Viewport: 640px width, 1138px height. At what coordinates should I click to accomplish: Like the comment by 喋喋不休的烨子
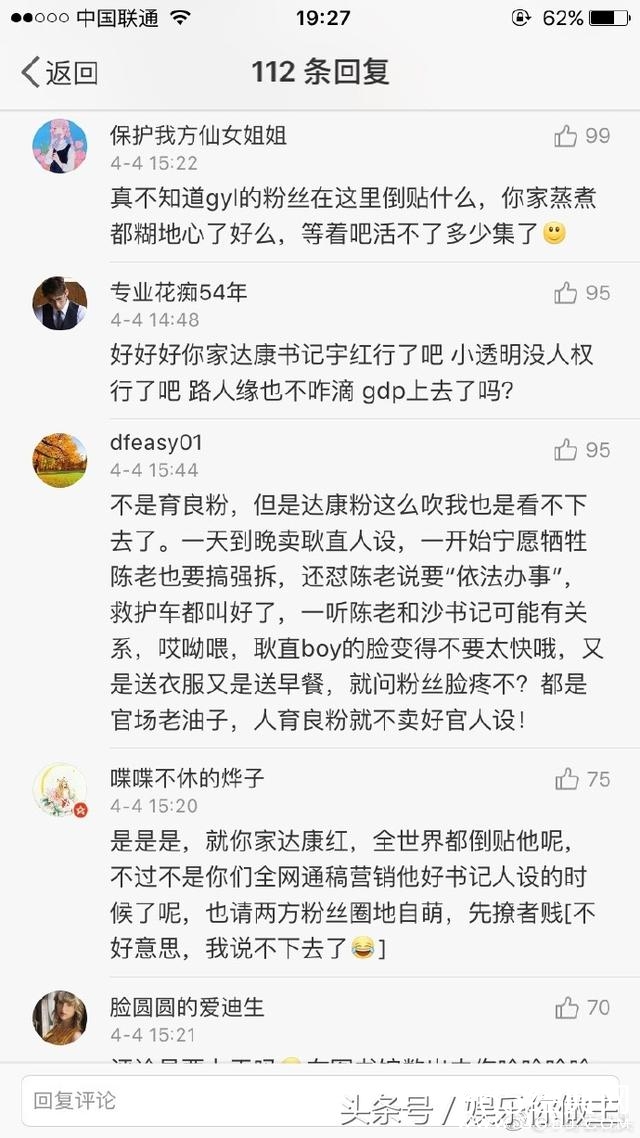click(x=567, y=779)
